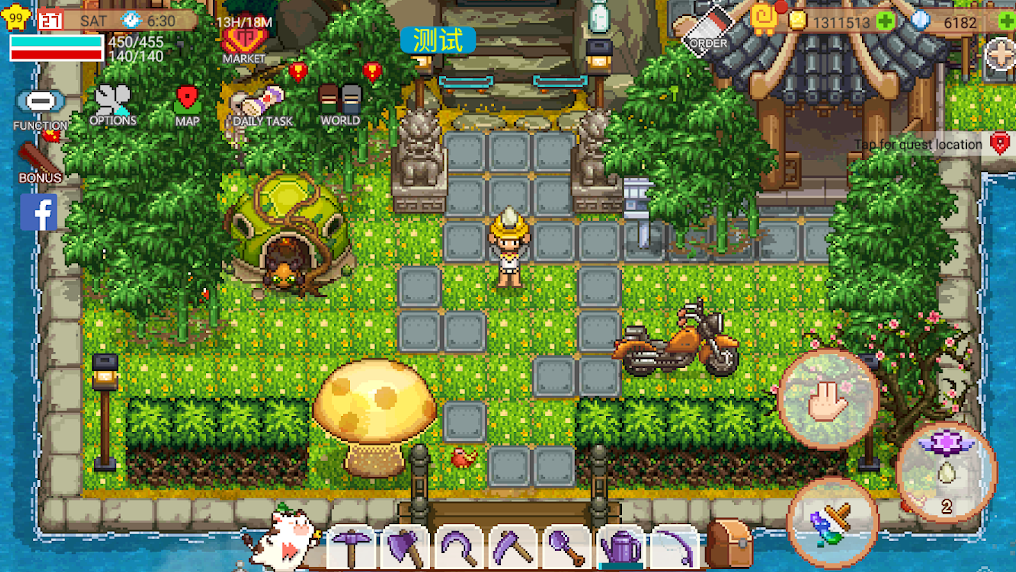This screenshot has width=1016, height=572.
Task: Toggle the Function button
Action: click(40, 105)
